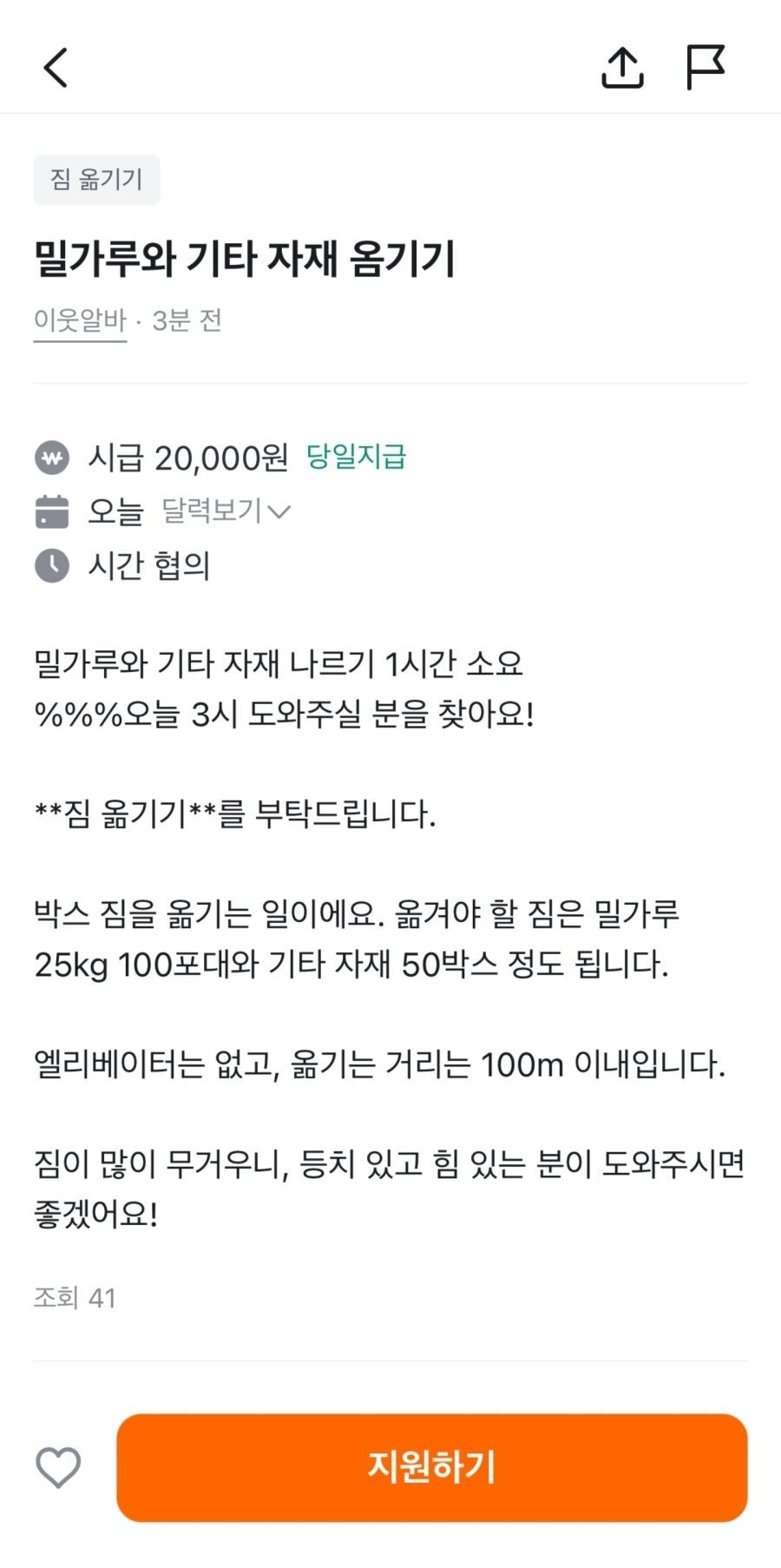Expand the 달력보기 calendar view
This screenshot has height=1568, width=781.
(x=226, y=511)
